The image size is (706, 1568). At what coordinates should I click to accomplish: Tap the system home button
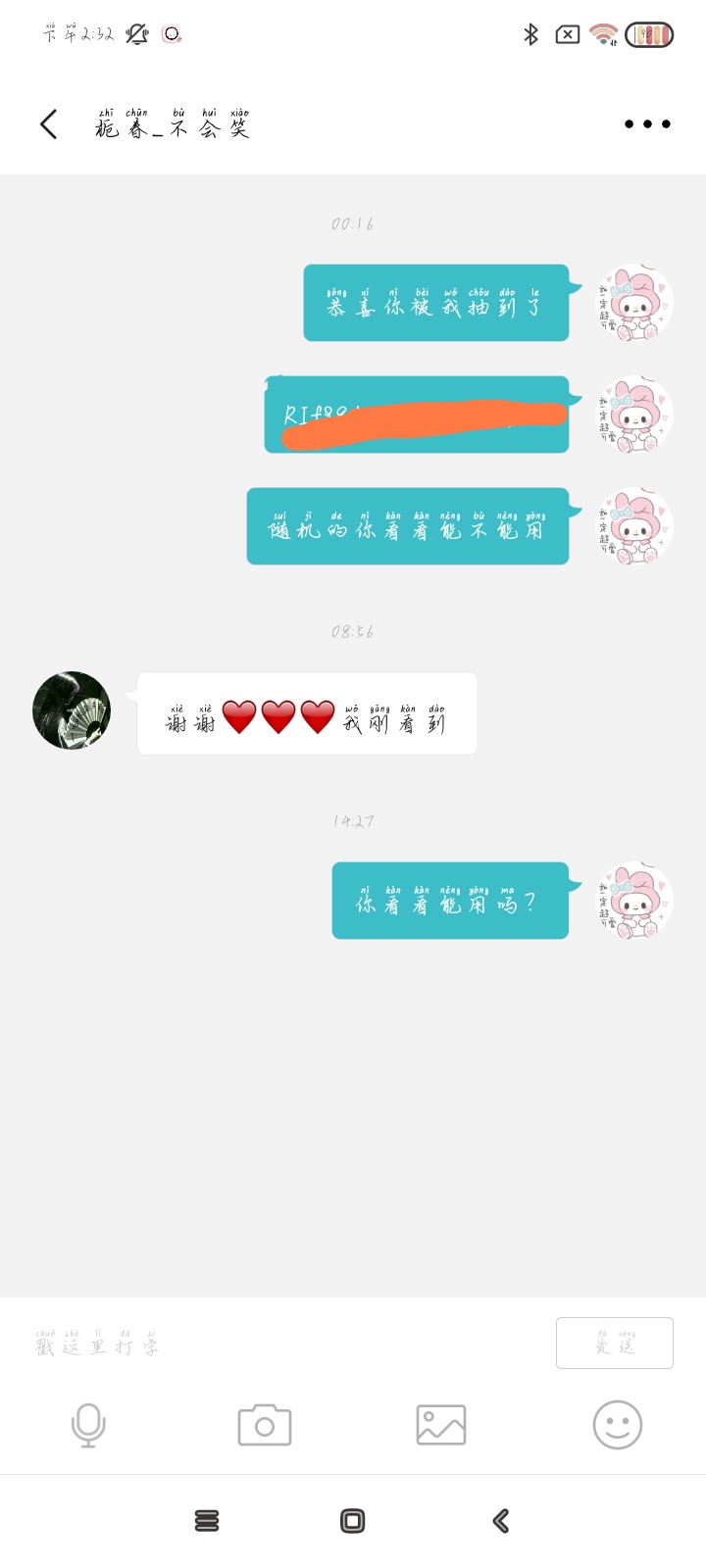coord(353,1521)
